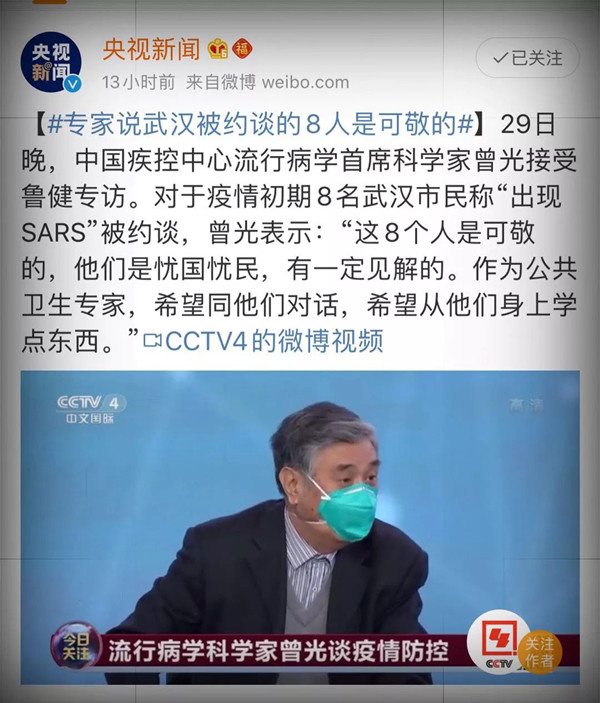Open the 央视新闻 profile avatar
The image size is (600, 703).
click(x=53, y=61)
